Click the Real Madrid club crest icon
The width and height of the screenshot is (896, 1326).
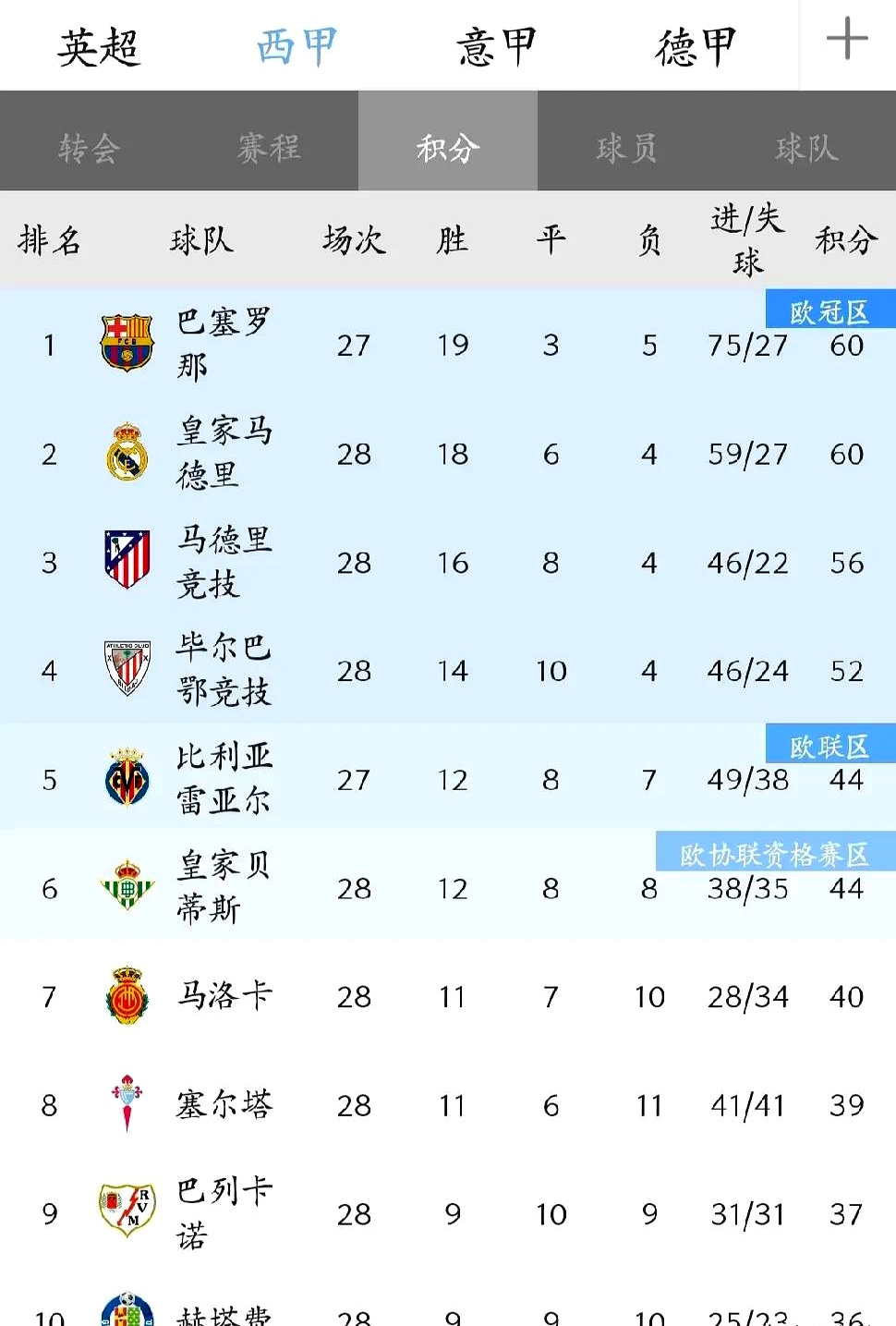127,454
